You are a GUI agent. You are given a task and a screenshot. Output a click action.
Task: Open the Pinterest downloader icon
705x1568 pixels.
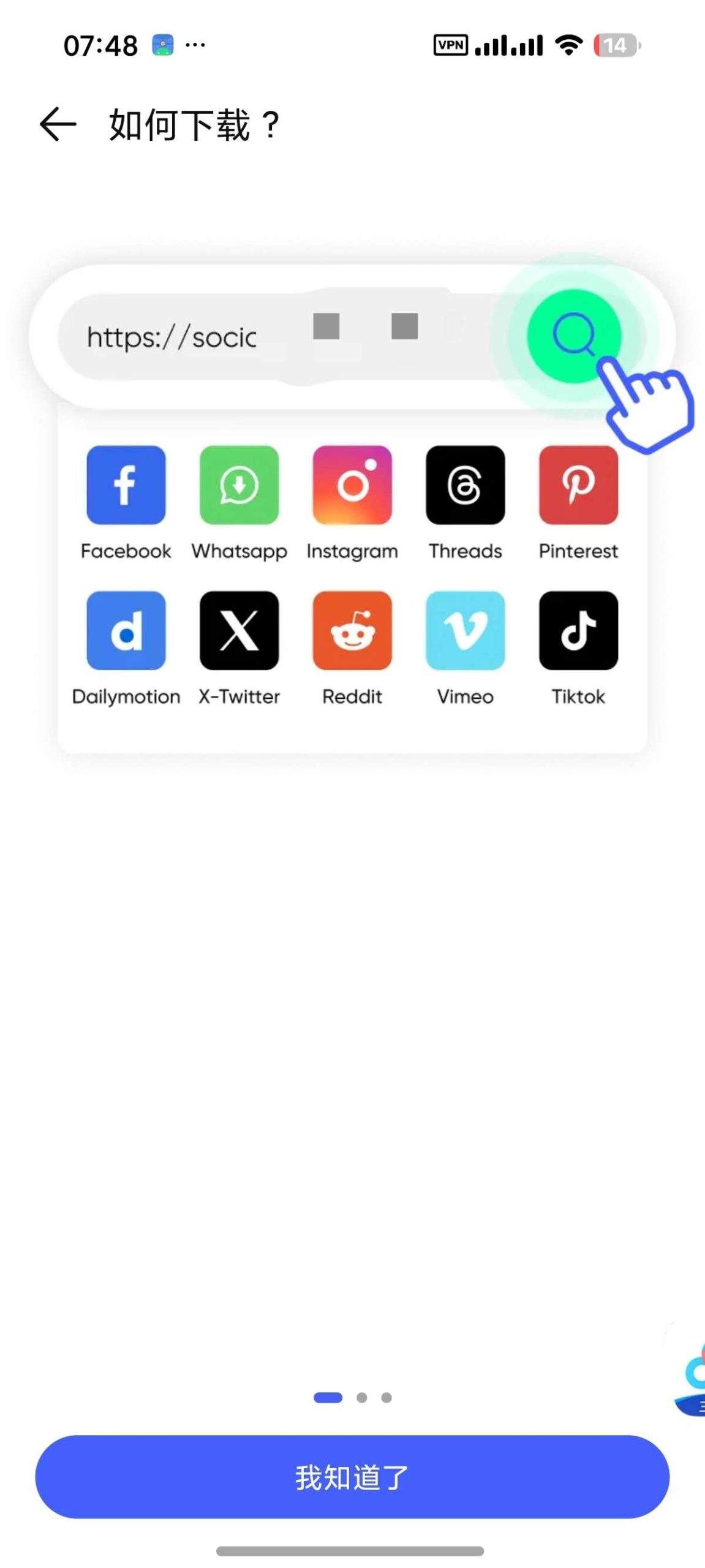click(578, 484)
